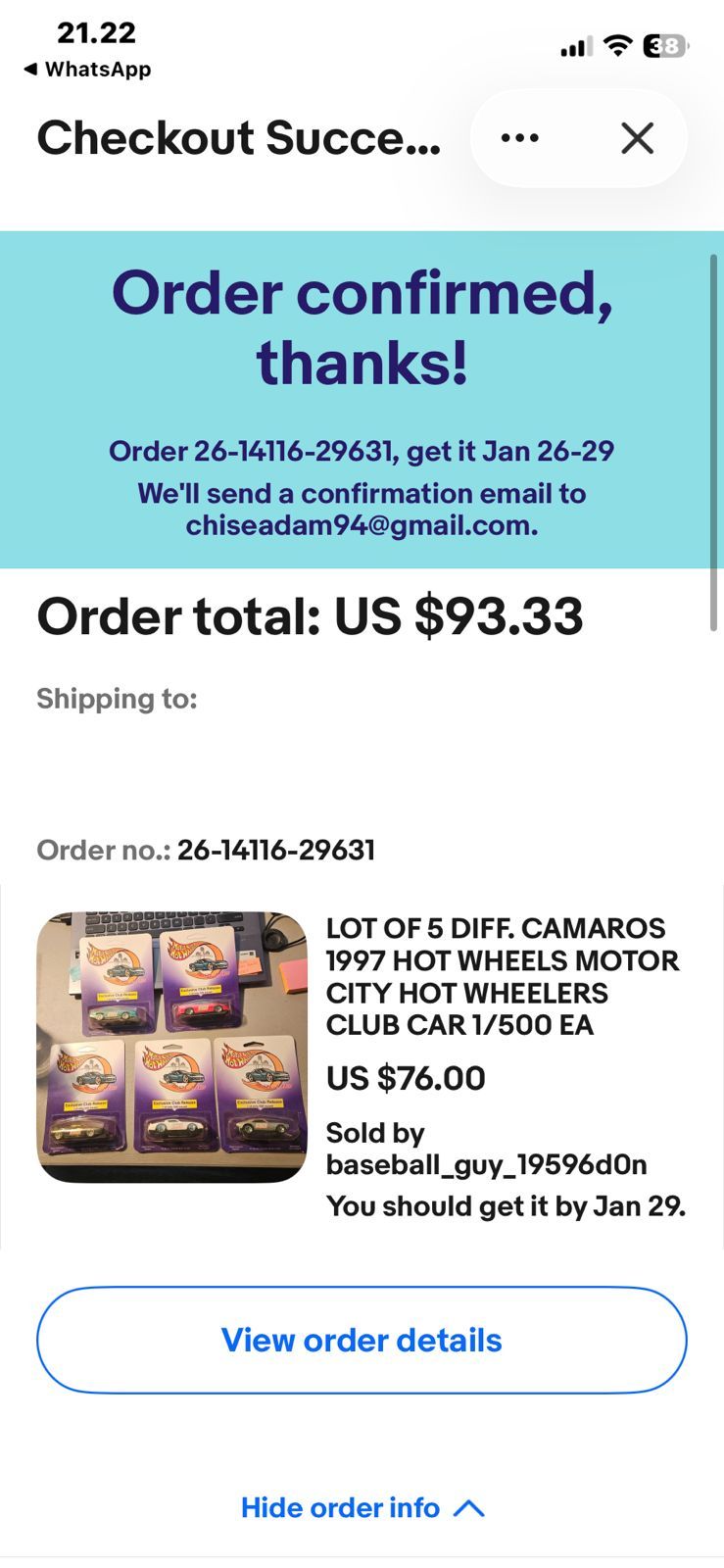
Task: Return to WhatsApp via back shortcut
Action: click(86, 70)
